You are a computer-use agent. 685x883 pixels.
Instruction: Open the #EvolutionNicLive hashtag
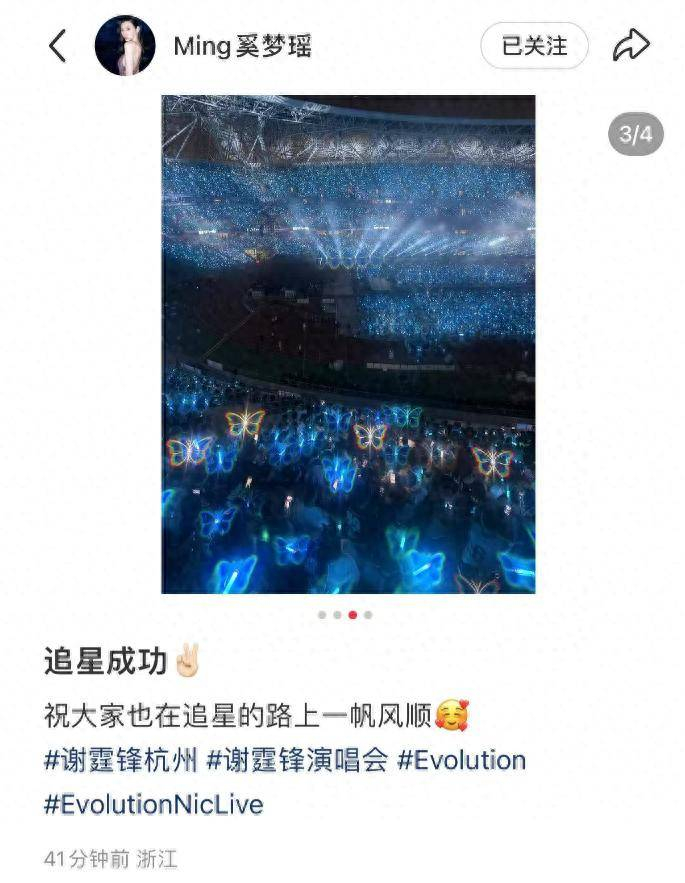point(153,804)
